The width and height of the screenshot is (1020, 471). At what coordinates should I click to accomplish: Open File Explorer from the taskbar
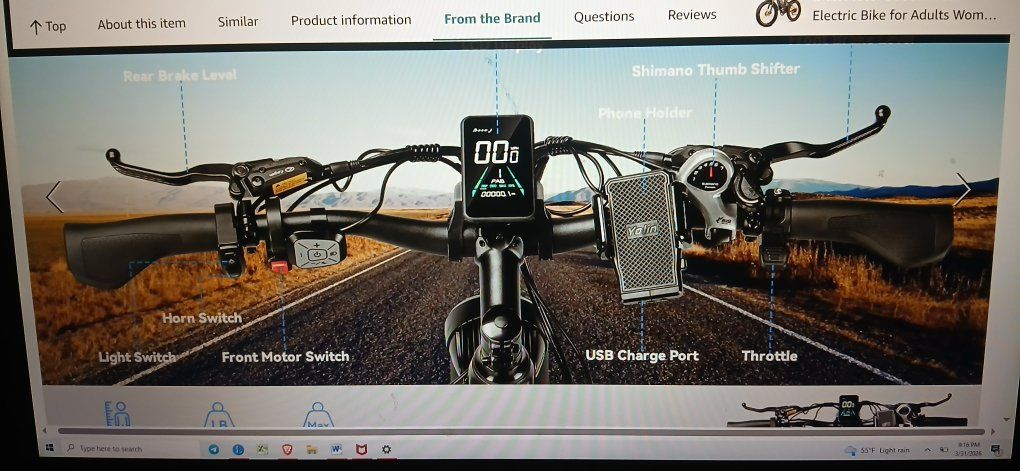tap(311, 450)
